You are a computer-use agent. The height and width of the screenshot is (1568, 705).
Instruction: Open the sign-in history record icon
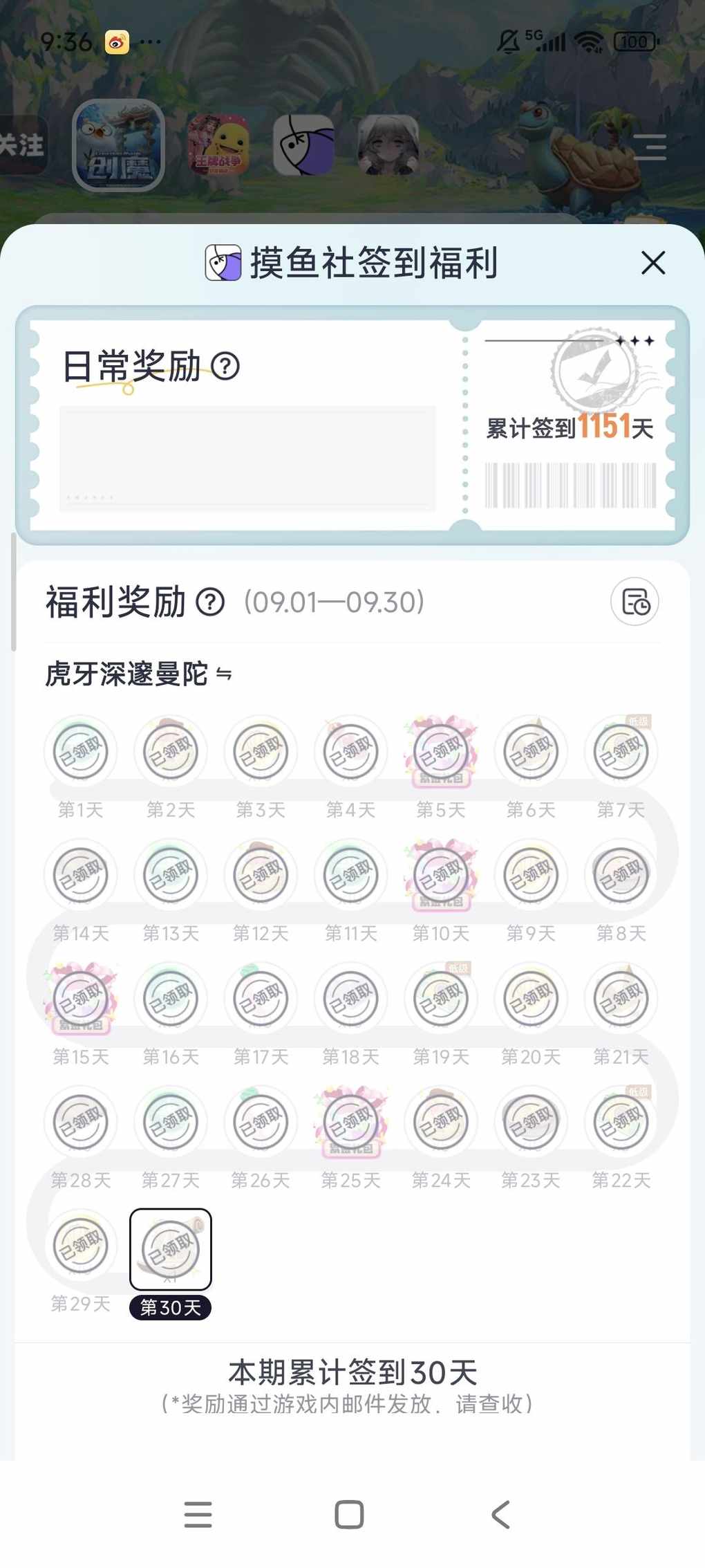tap(634, 602)
